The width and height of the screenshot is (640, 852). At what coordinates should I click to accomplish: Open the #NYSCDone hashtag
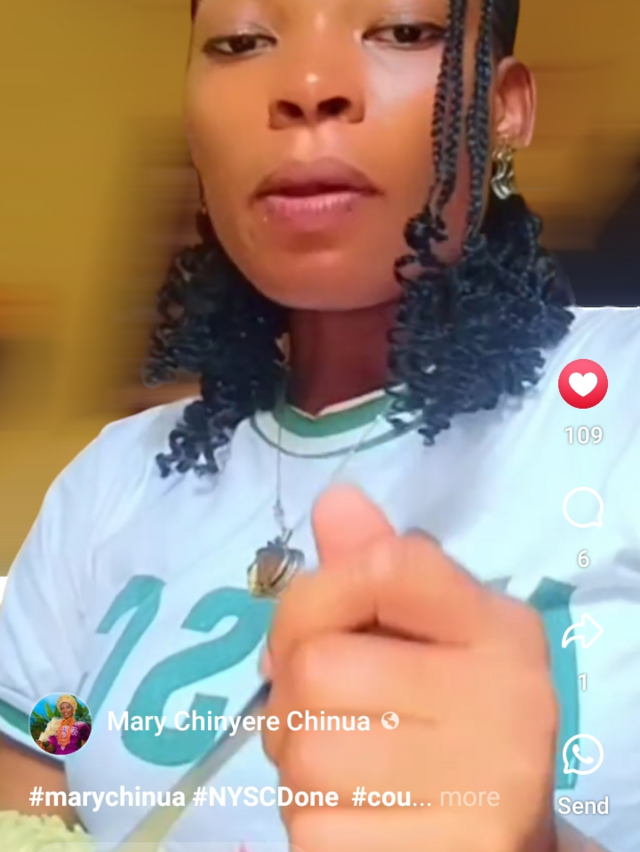(266, 798)
